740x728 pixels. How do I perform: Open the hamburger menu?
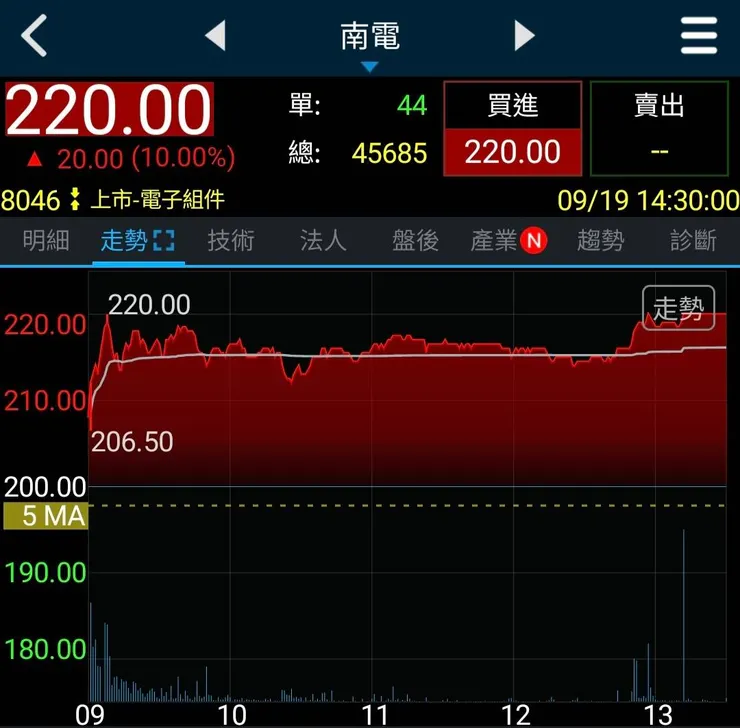click(700, 37)
